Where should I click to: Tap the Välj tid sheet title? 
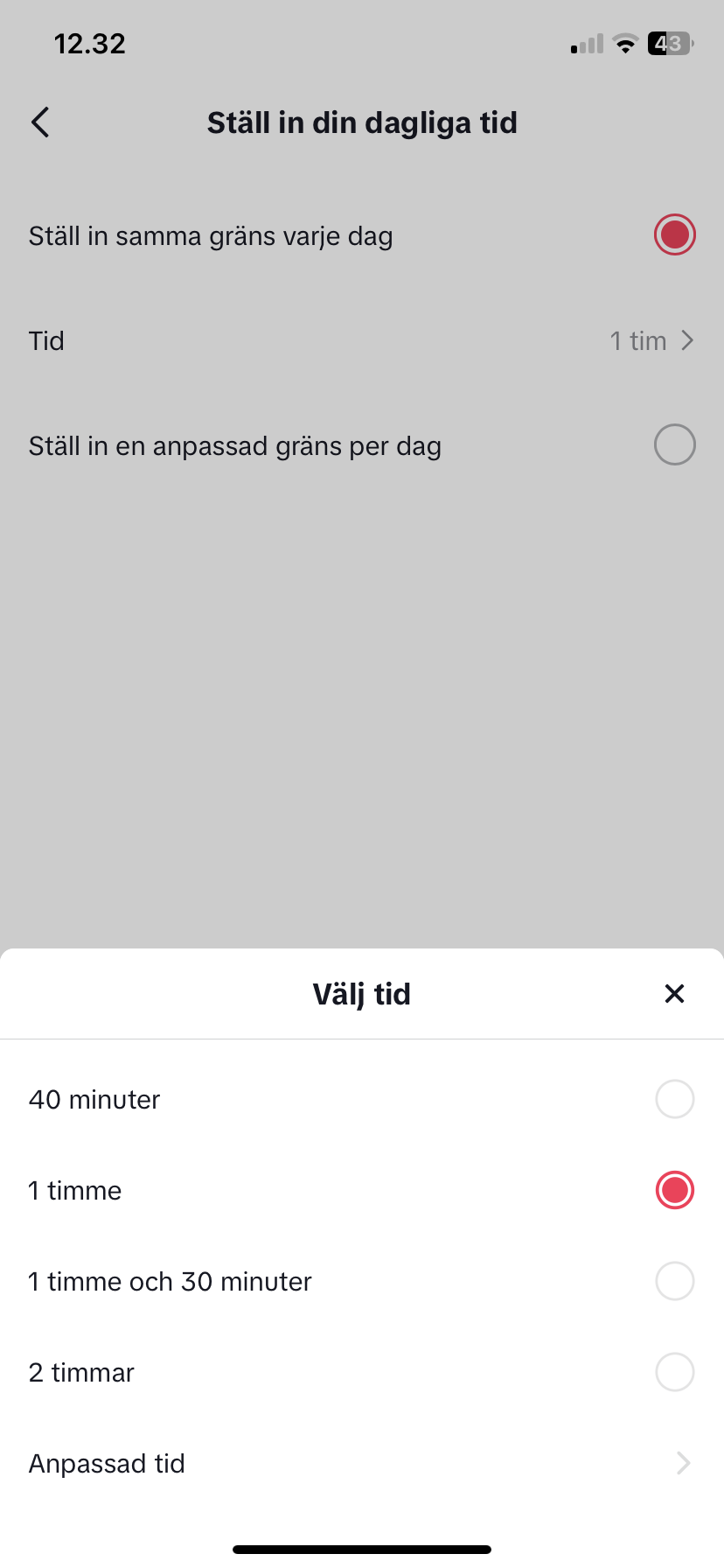click(361, 993)
